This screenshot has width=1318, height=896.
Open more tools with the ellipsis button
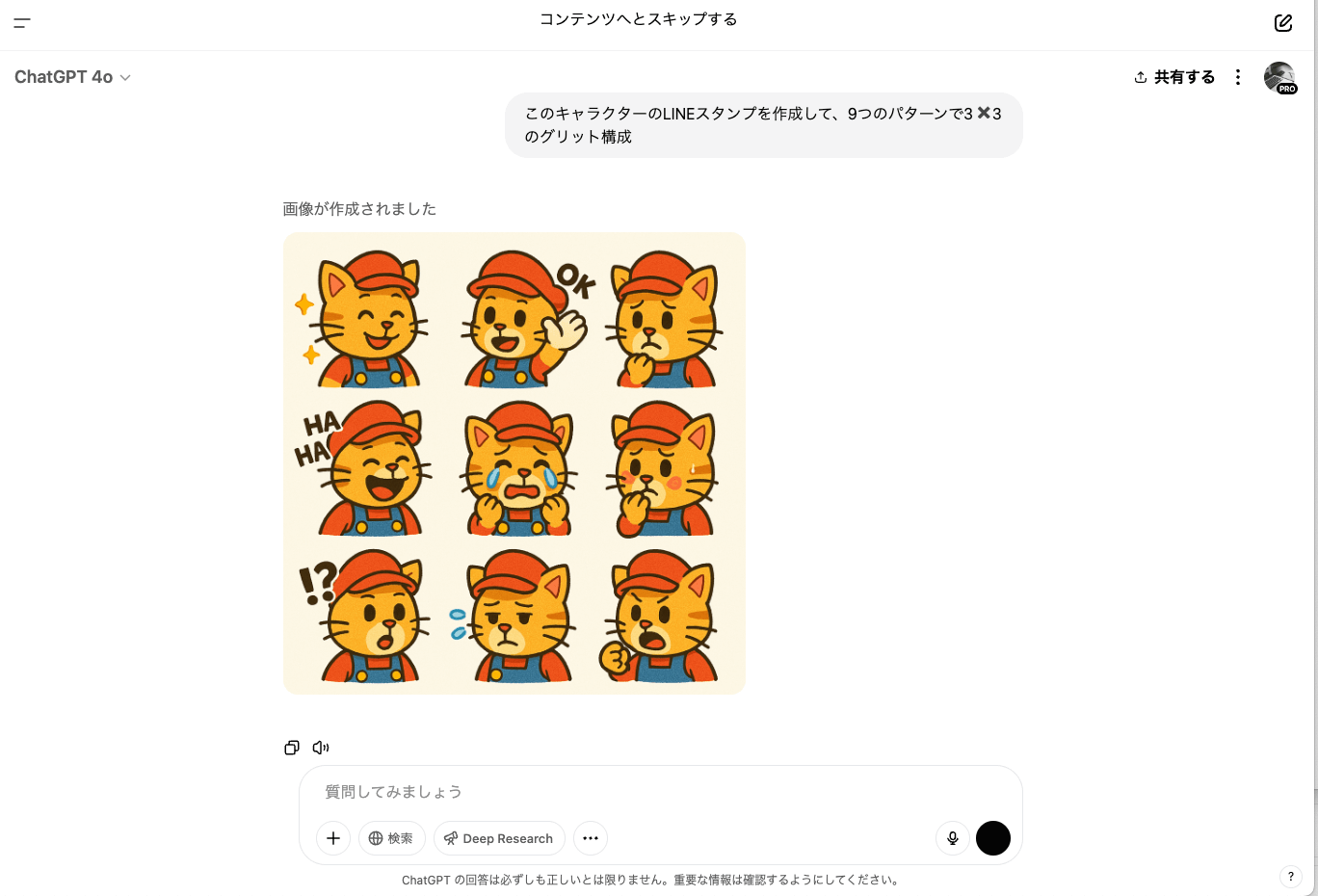click(591, 838)
